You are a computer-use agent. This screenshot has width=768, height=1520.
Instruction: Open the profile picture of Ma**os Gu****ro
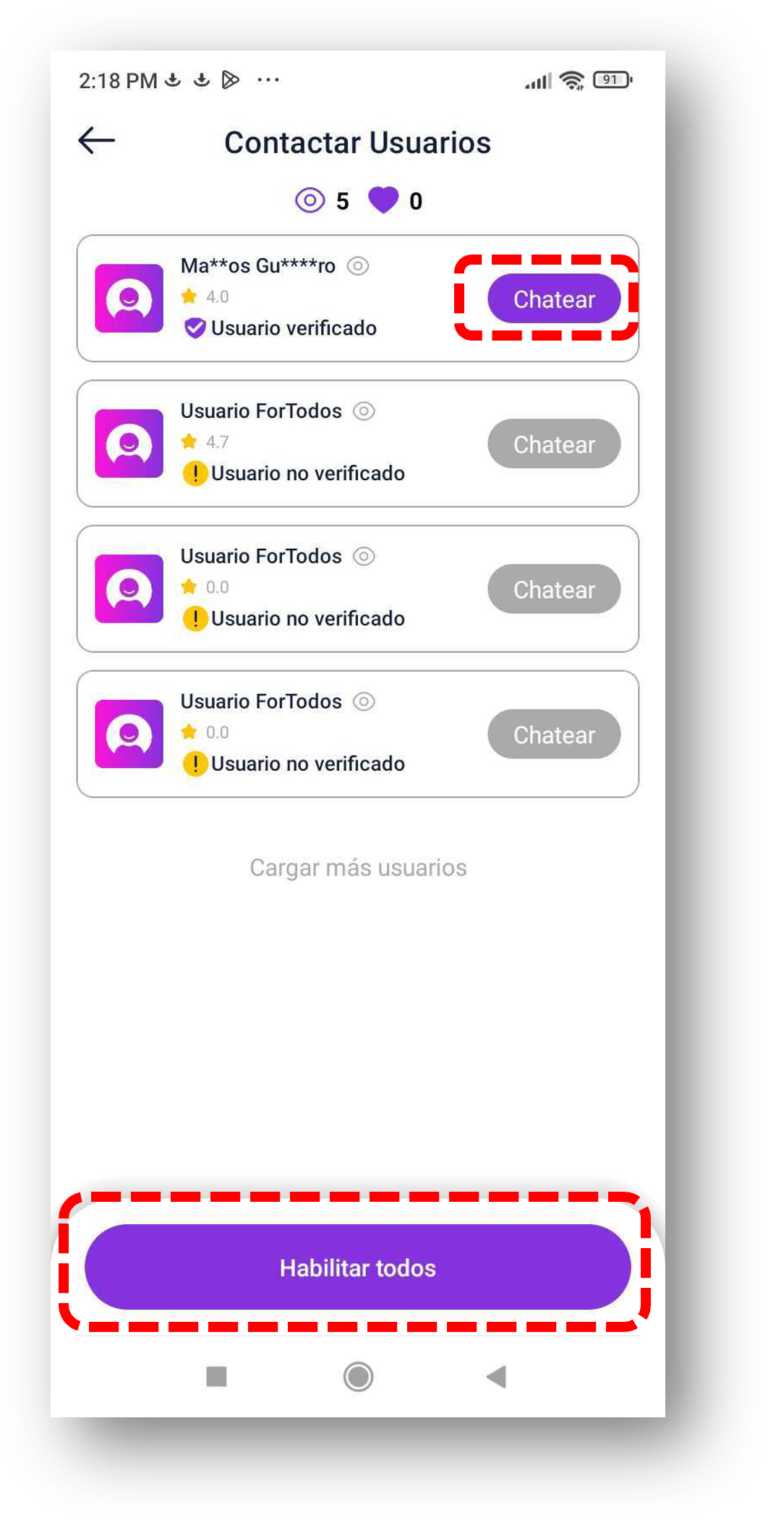pyautogui.click(x=128, y=297)
